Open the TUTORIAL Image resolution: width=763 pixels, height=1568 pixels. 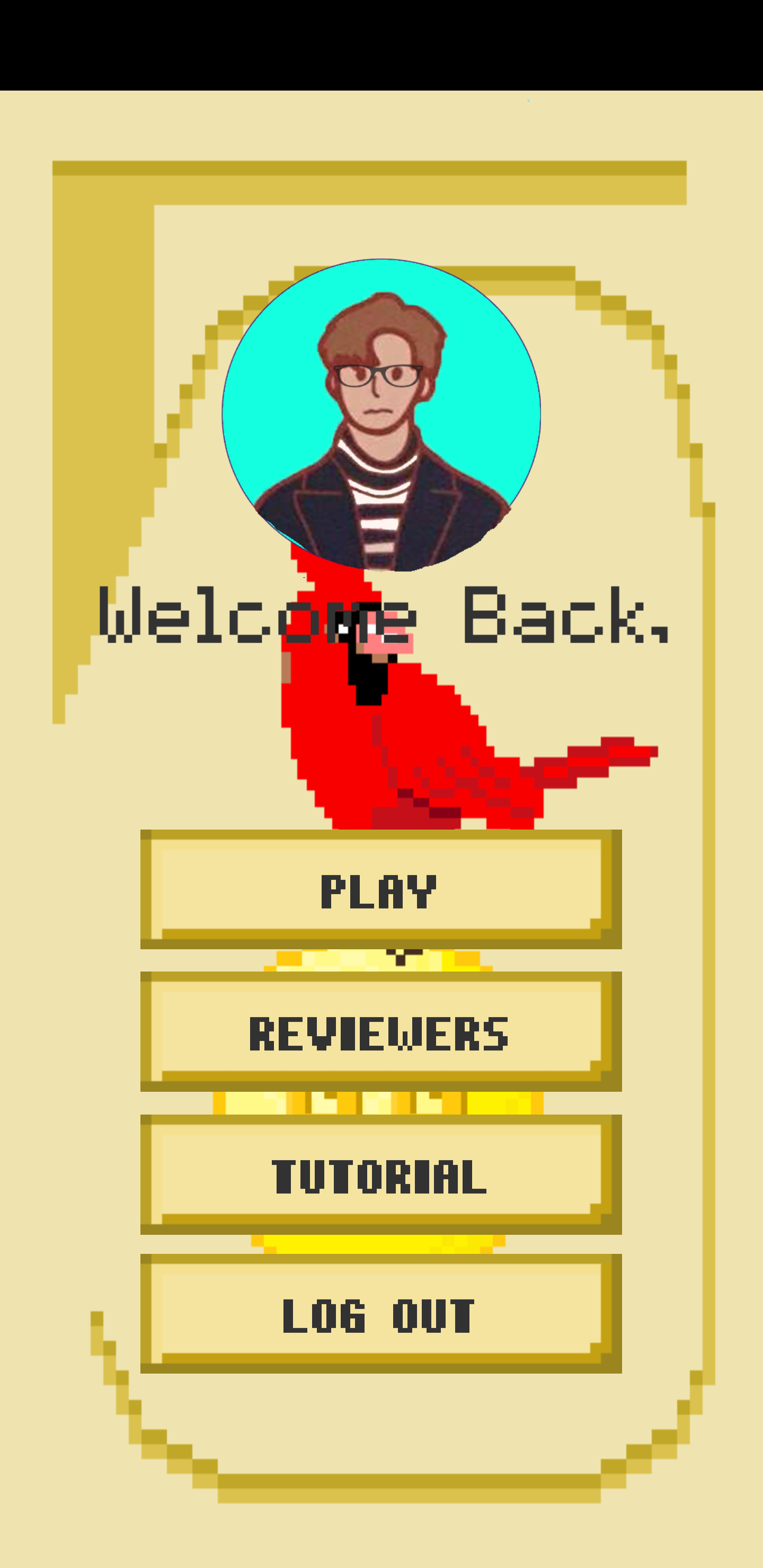380,1174
